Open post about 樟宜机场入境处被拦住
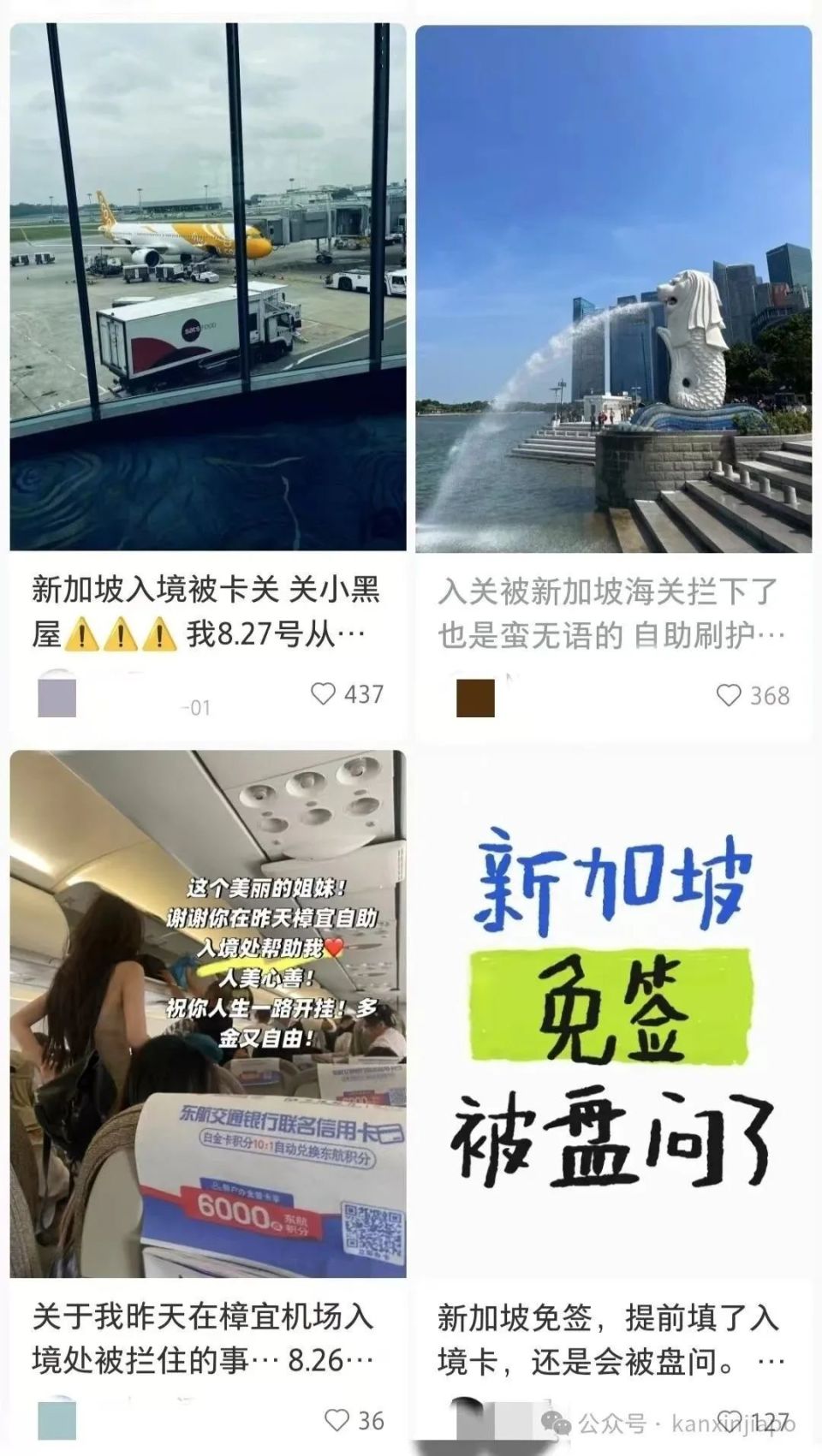 click(205, 1334)
